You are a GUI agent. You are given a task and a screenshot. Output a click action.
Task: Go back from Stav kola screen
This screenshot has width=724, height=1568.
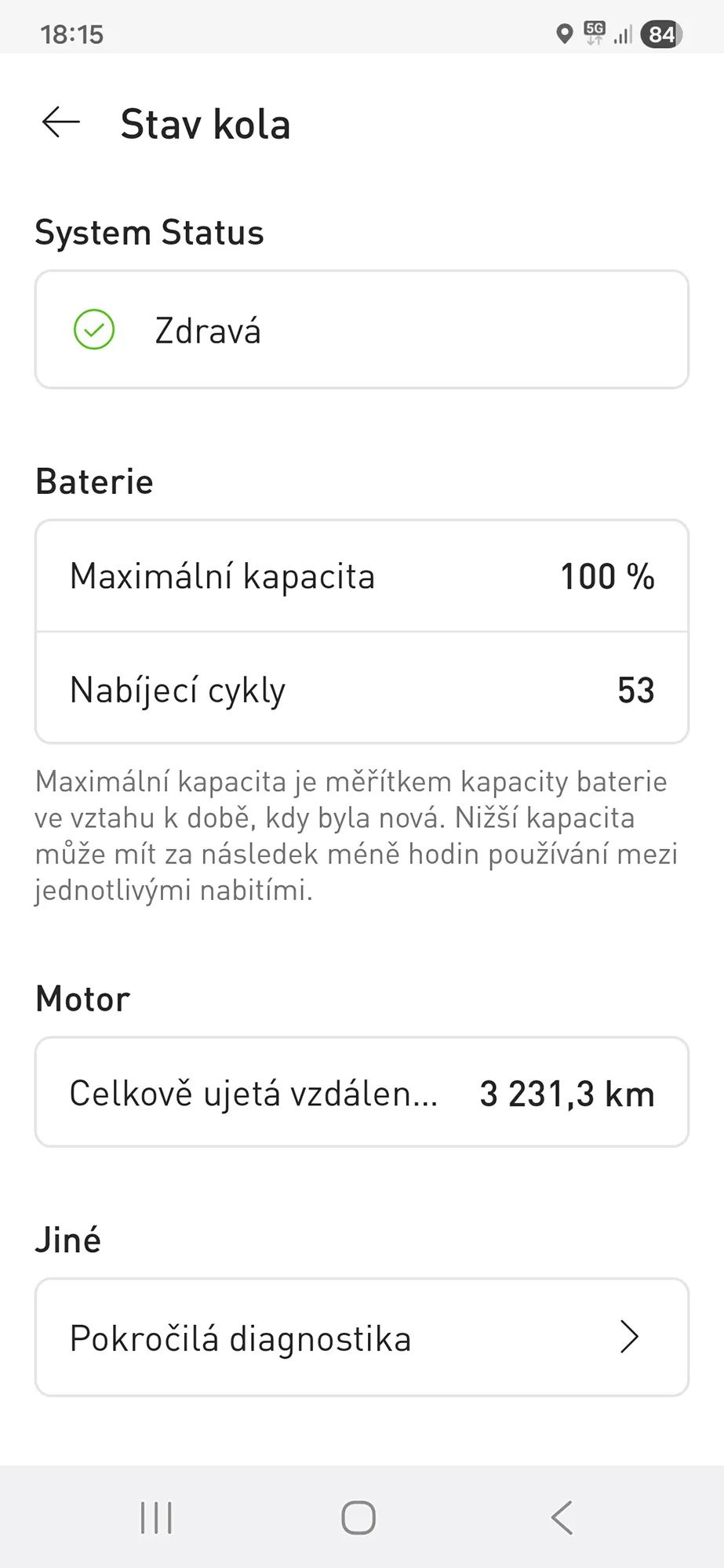tap(61, 123)
